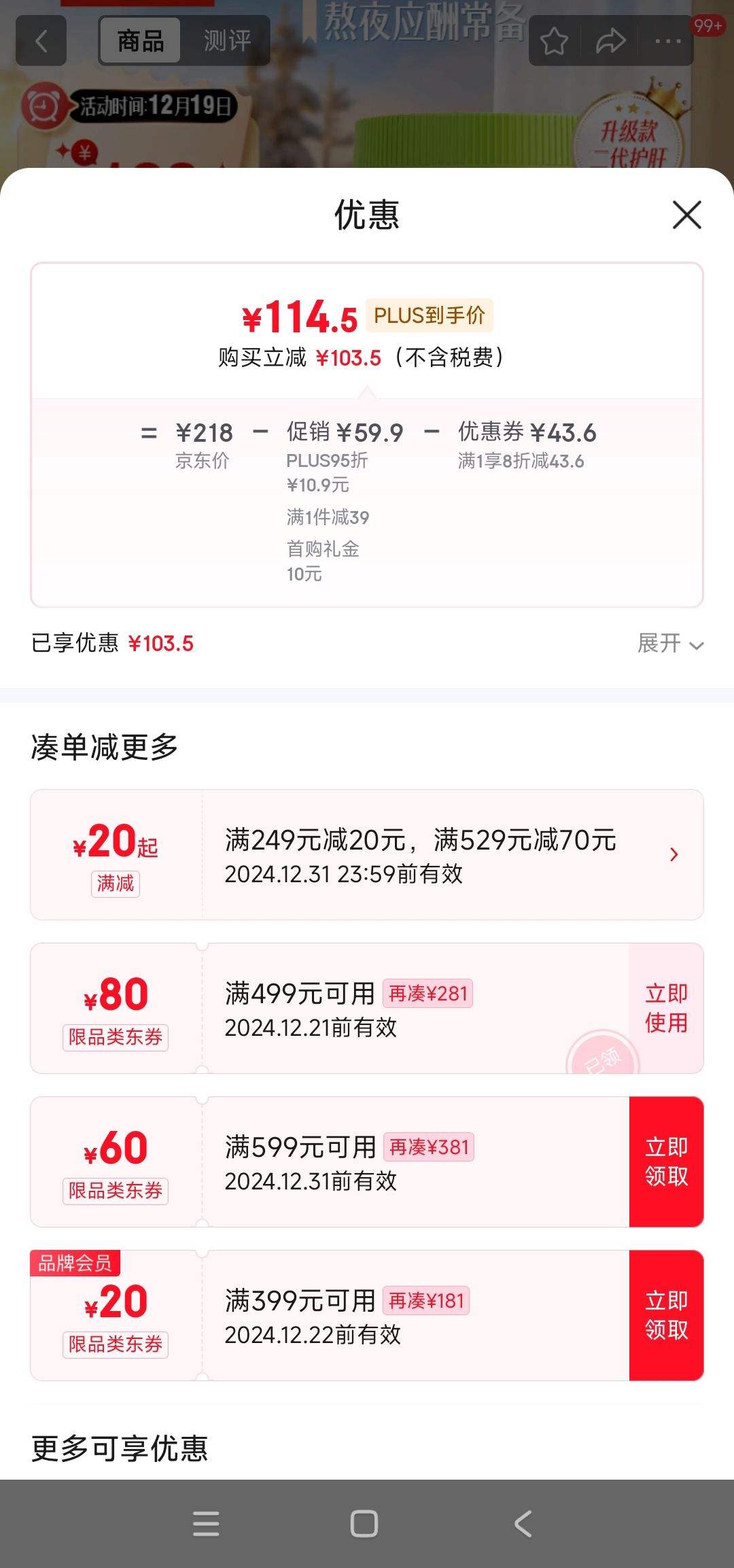Favorite the product with the star icon
This screenshot has width=734, height=1568.
(554, 41)
